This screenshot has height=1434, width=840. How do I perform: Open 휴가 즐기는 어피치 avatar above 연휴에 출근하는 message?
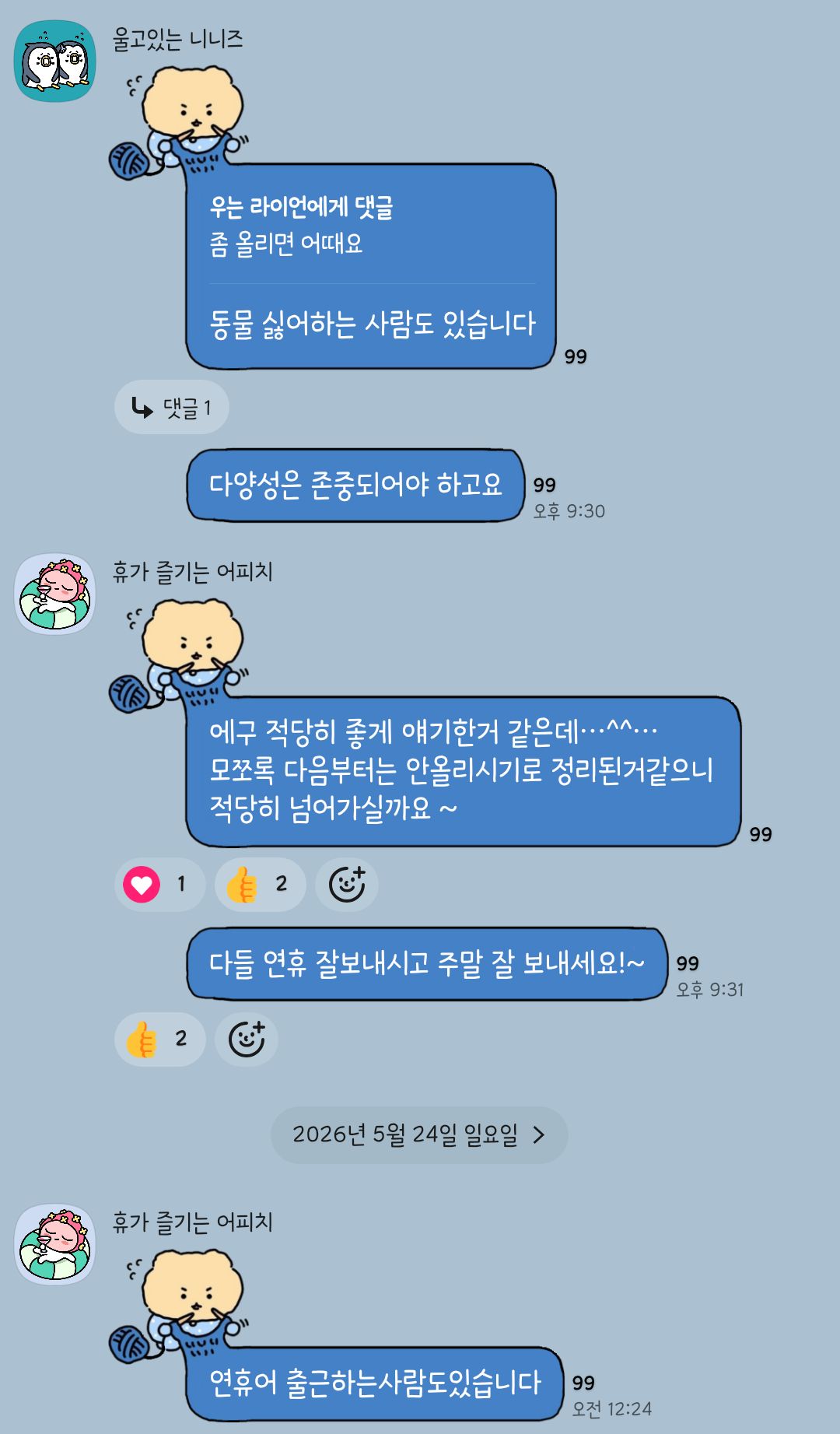[x=55, y=1244]
